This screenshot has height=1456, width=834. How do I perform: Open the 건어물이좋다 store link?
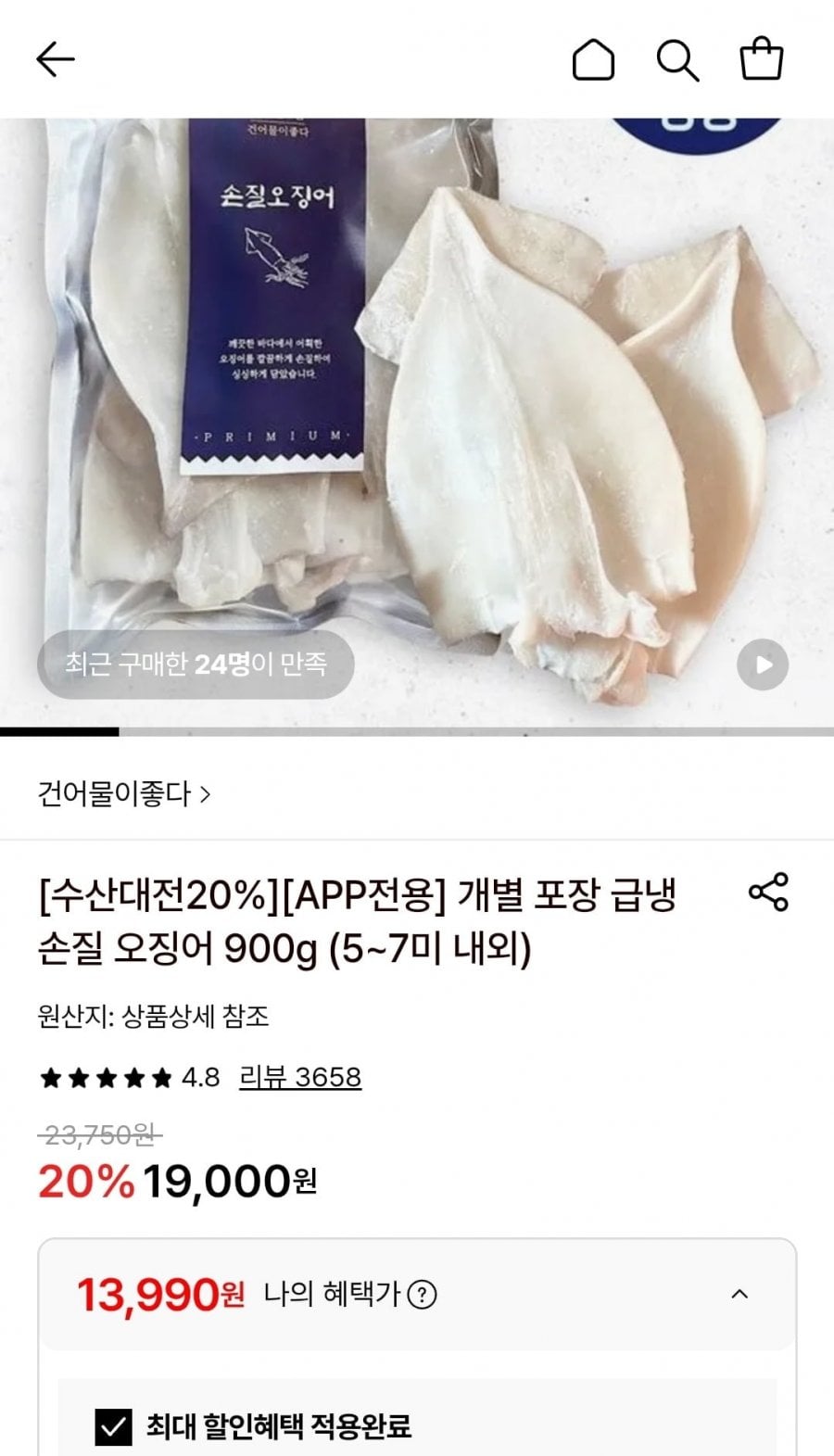coord(124,794)
